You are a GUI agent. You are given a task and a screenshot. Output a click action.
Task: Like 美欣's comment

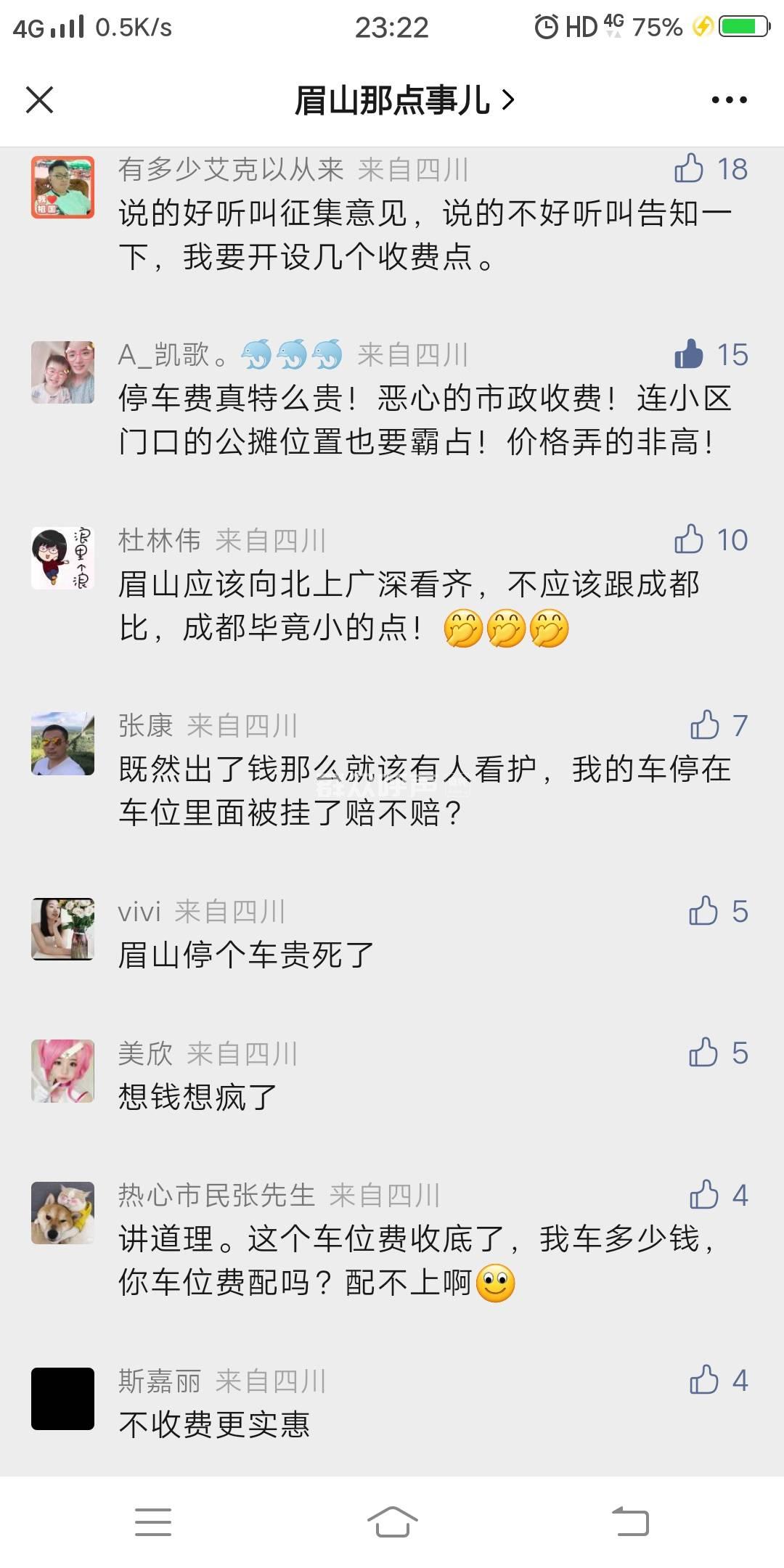click(x=704, y=1053)
